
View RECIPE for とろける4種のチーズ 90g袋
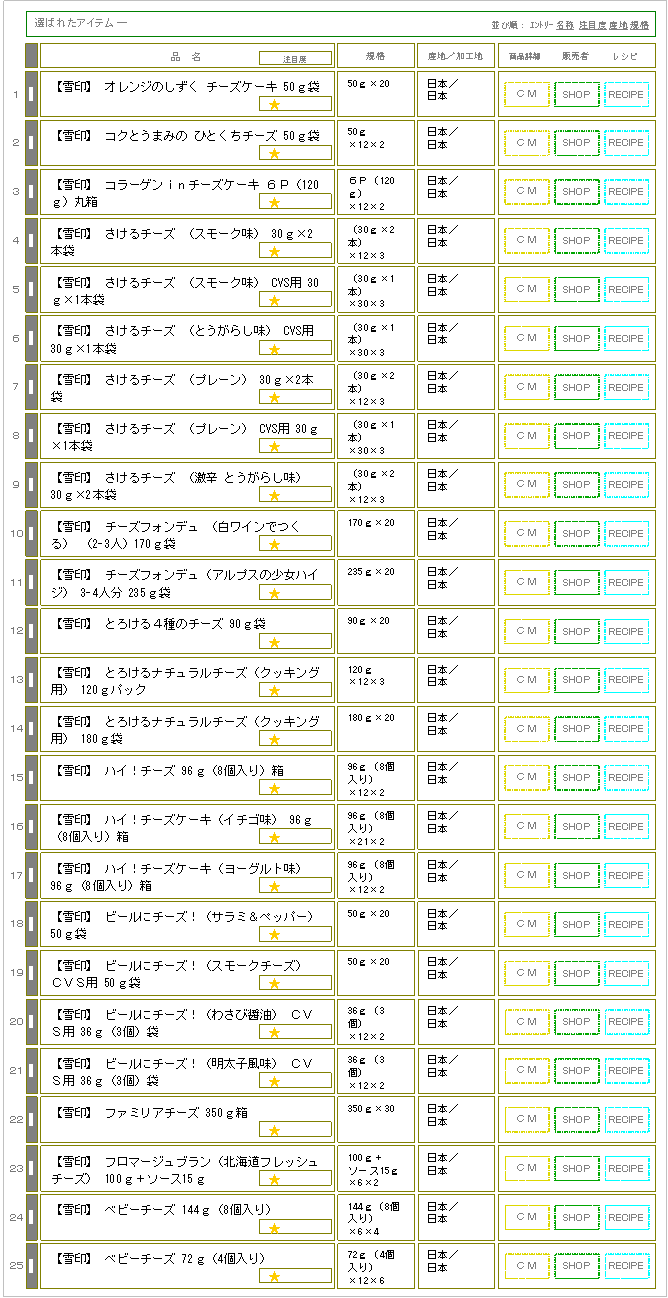tap(626, 631)
